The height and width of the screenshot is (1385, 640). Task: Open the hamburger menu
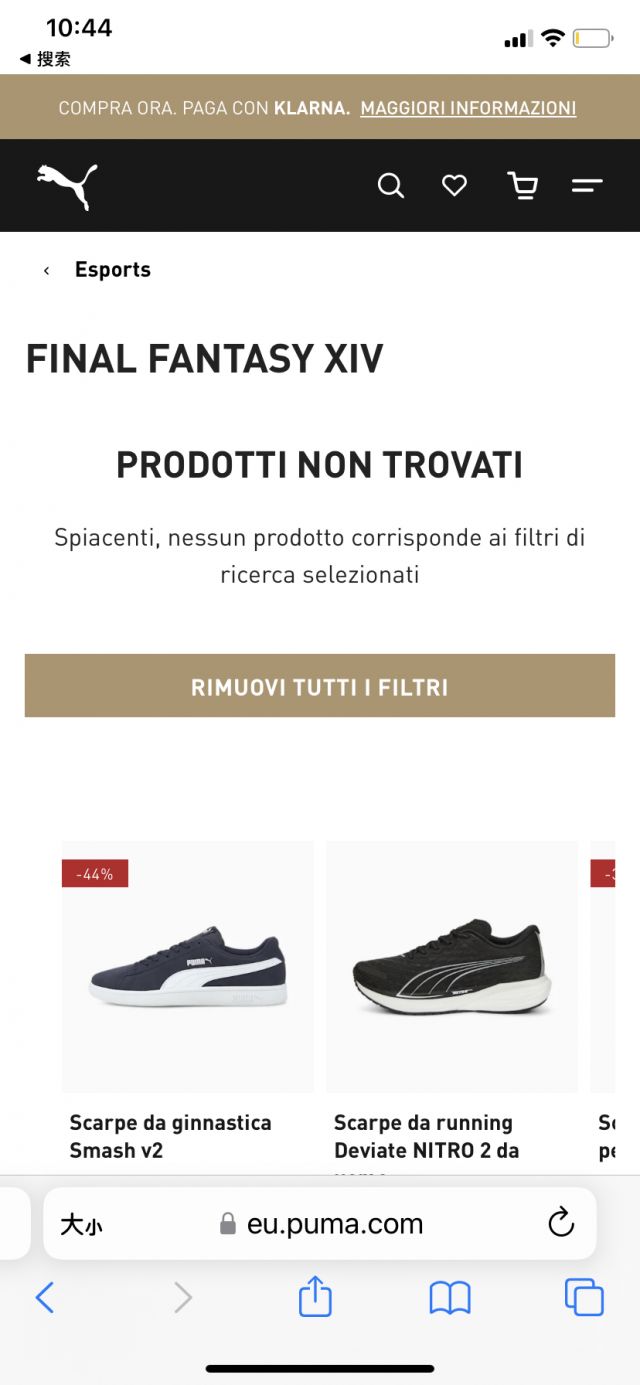(x=587, y=186)
